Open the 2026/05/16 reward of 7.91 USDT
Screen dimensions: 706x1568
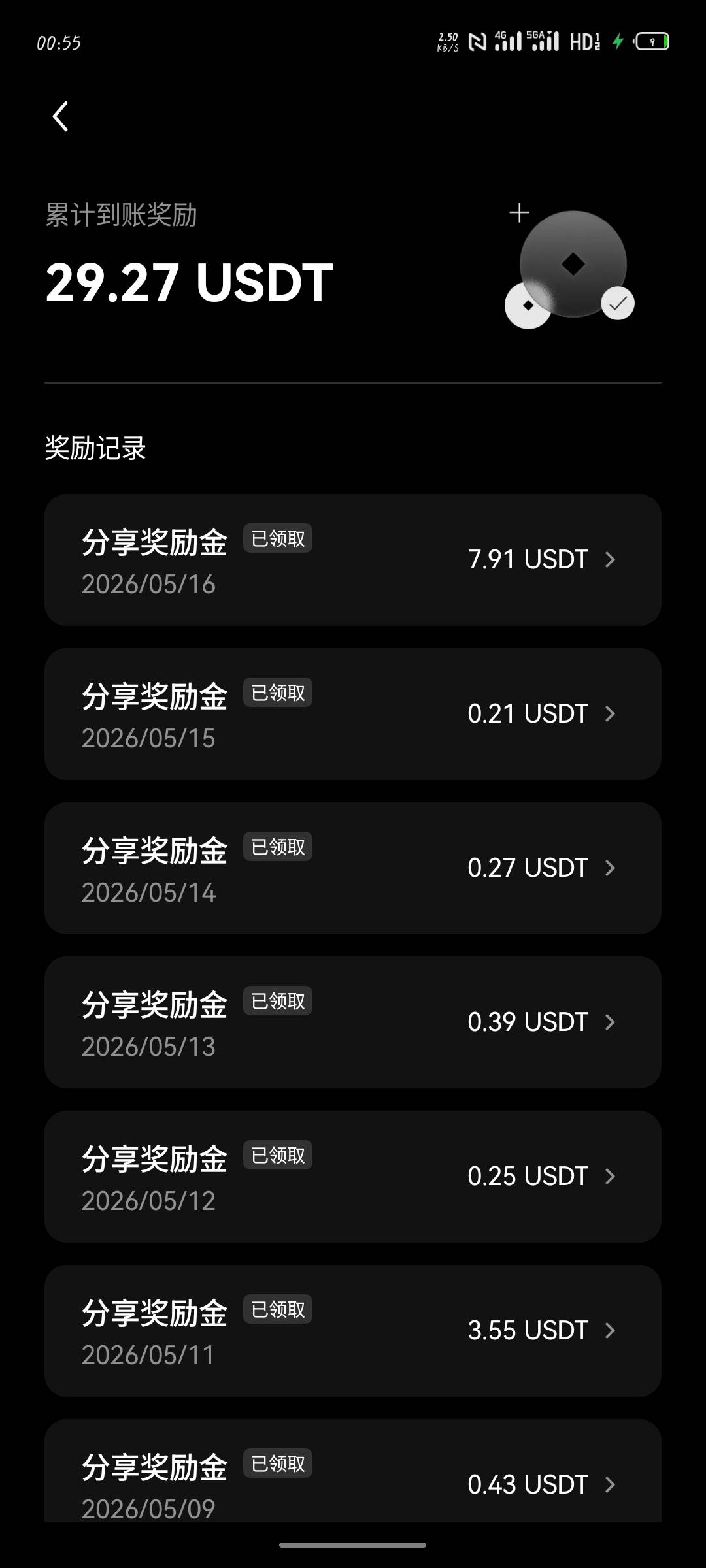pyautogui.click(x=353, y=560)
